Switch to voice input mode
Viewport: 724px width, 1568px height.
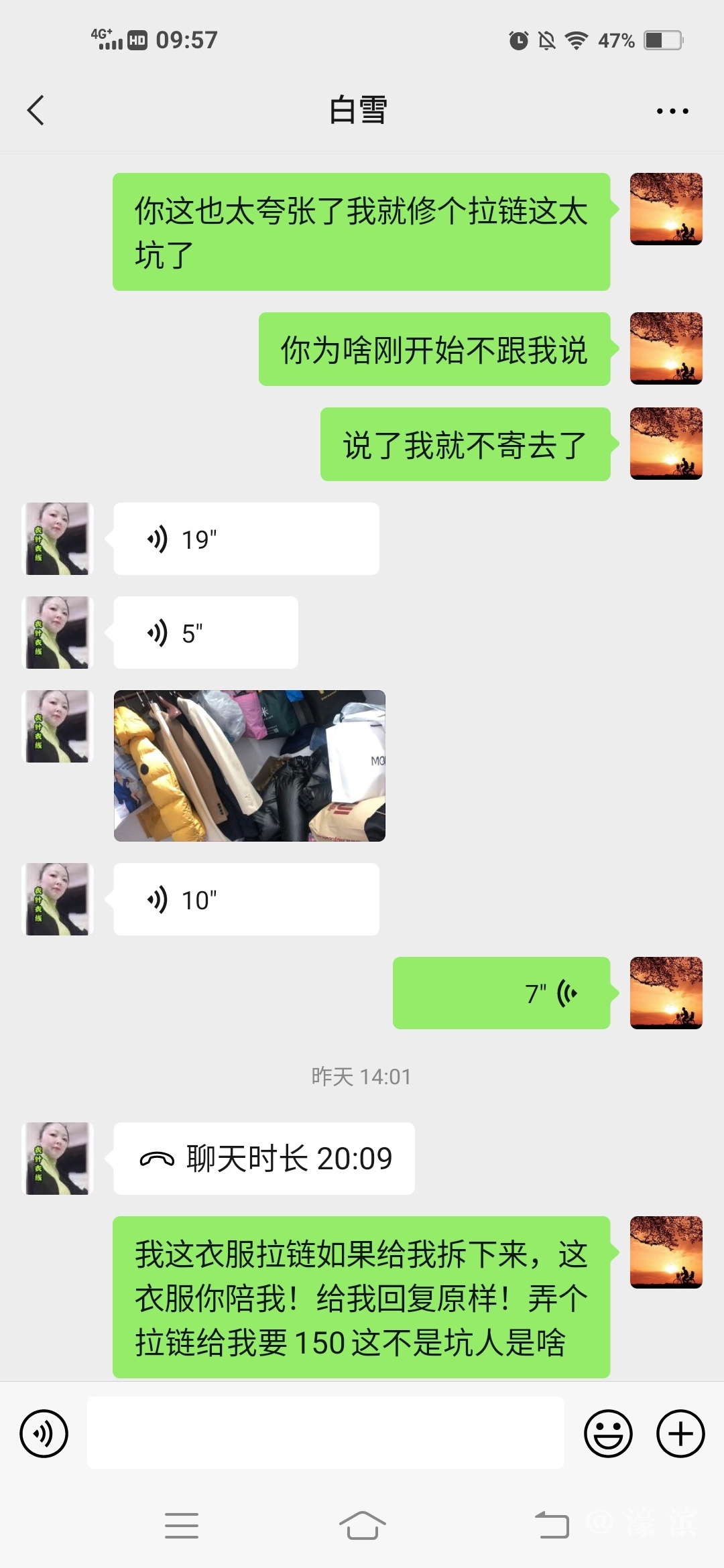click(x=44, y=1434)
